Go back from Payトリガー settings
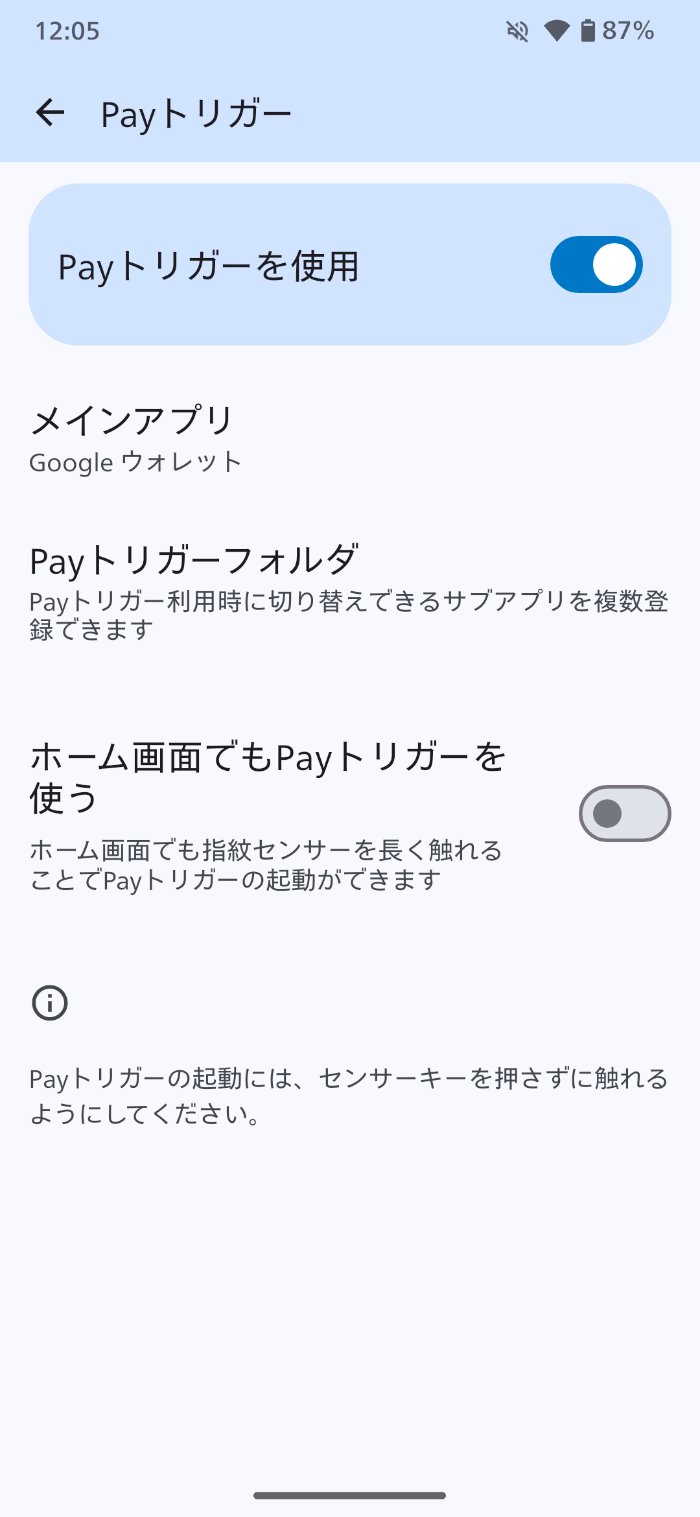This screenshot has height=1517, width=700. (x=50, y=114)
